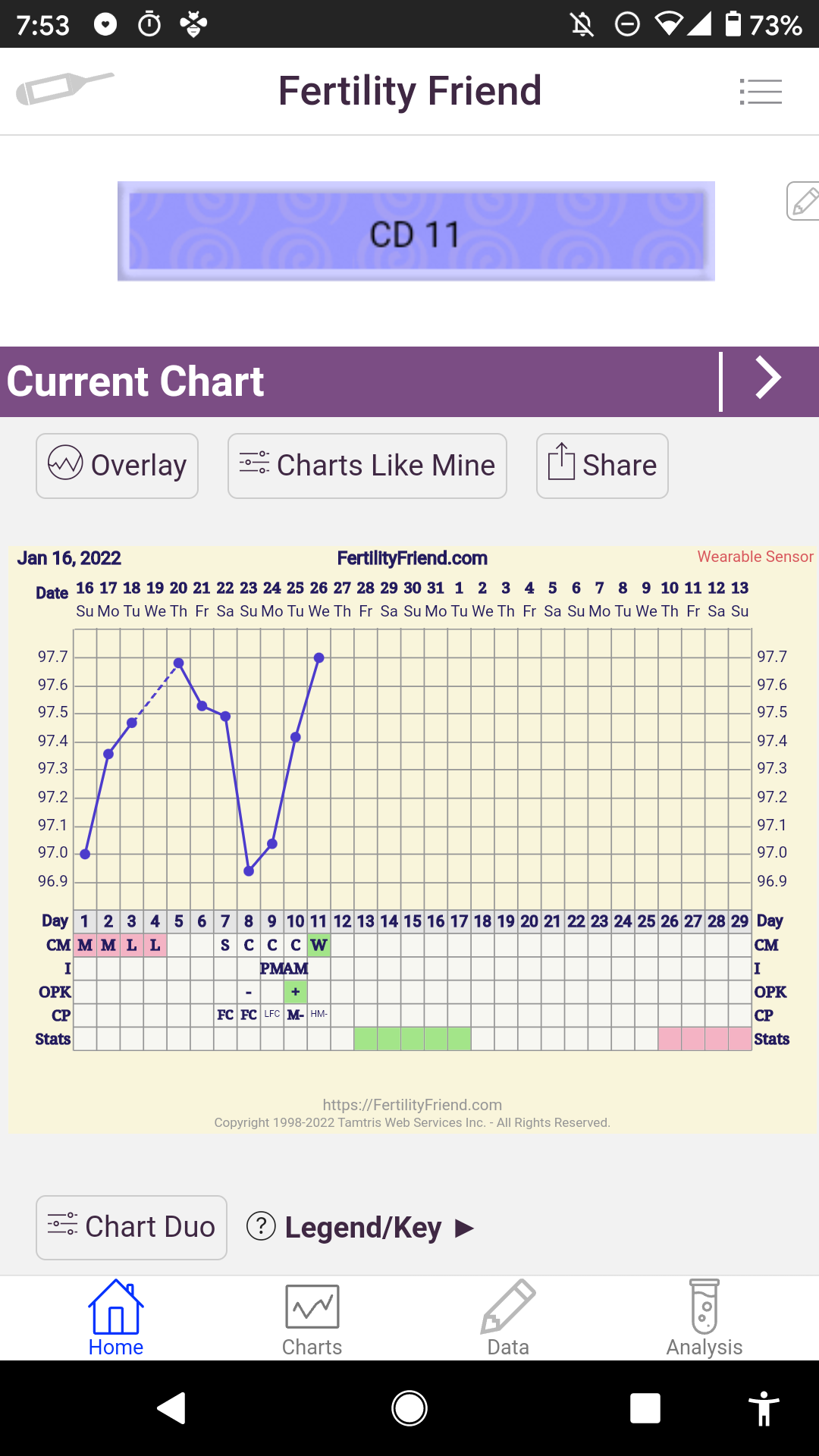
Task: Share the current chart
Action: click(602, 466)
